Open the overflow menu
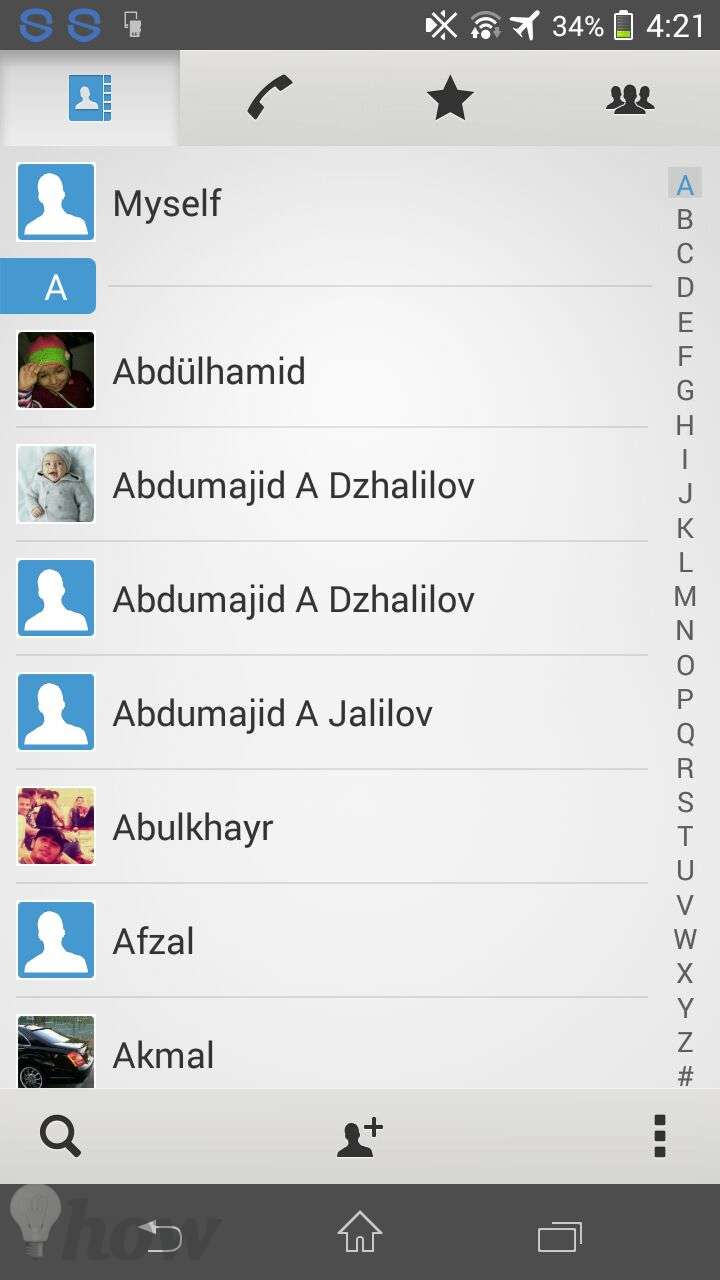Image resolution: width=720 pixels, height=1280 pixels. pos(659,1137)
